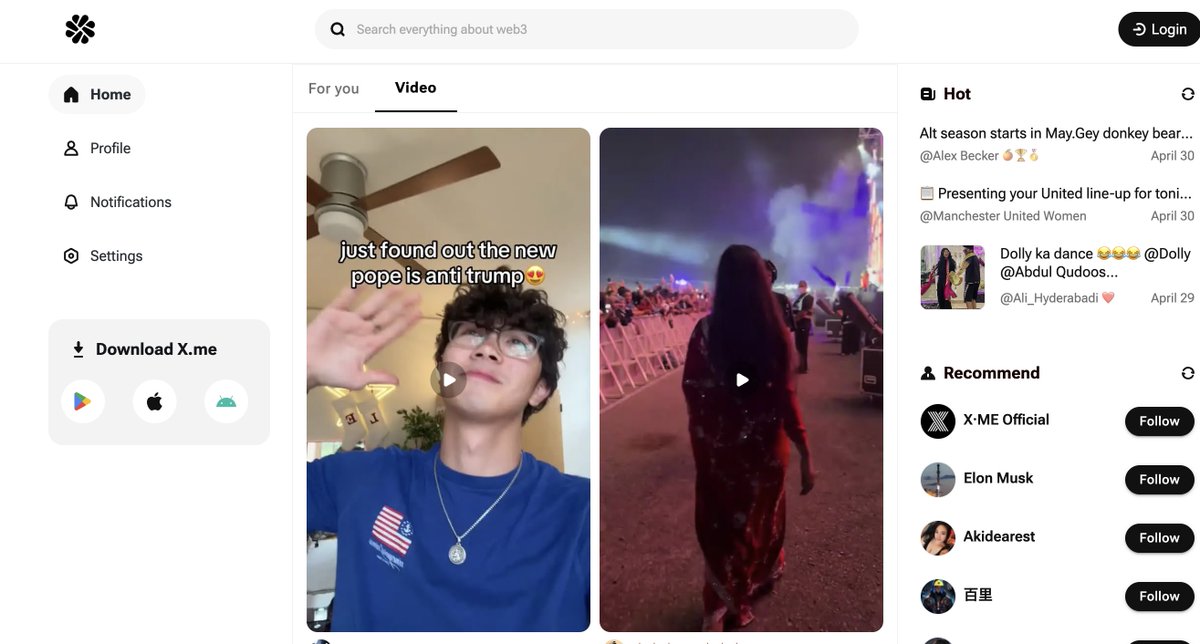Follow Elon Musk

coord(1158,479)
